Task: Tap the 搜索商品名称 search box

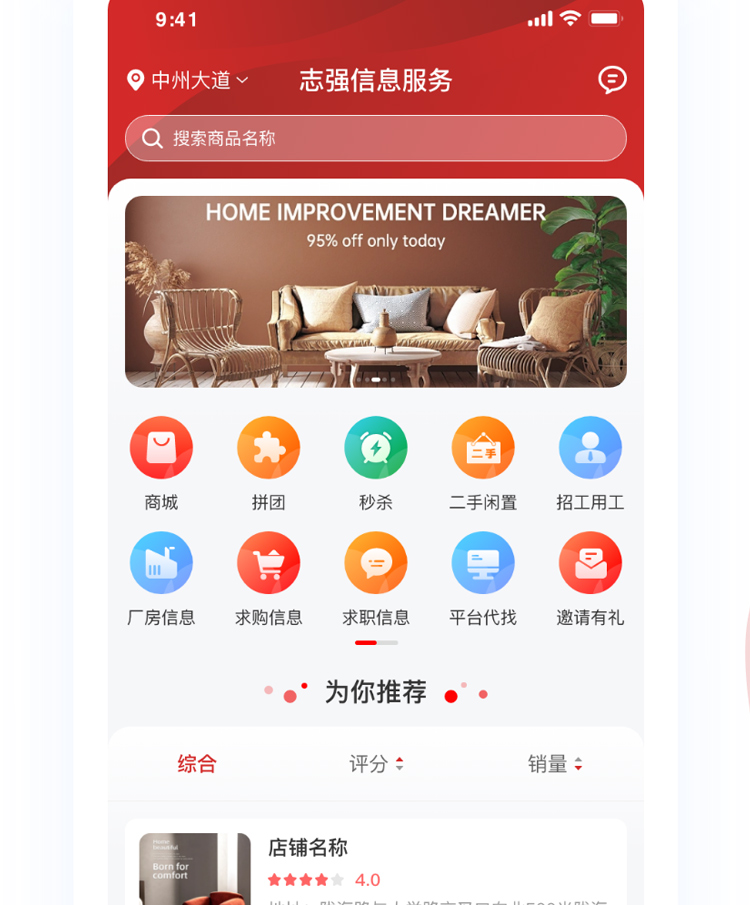Action: point(375,138)
